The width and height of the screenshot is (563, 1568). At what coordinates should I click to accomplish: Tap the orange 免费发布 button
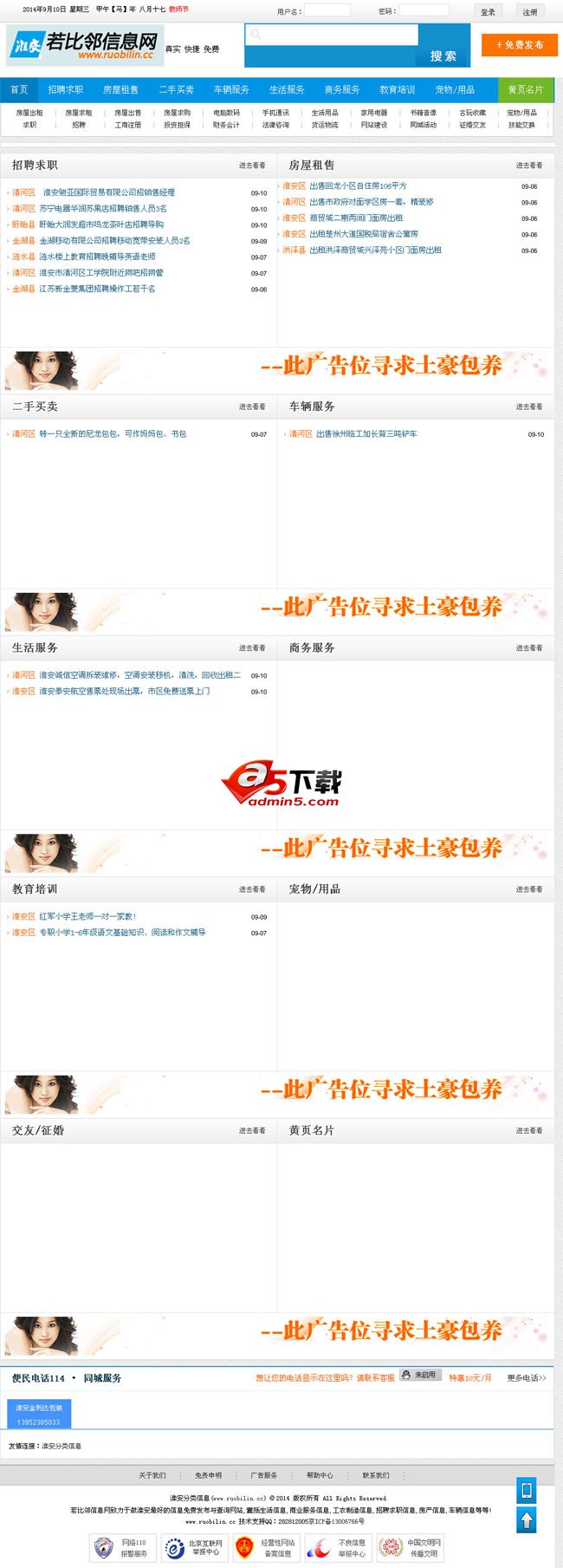520,45
